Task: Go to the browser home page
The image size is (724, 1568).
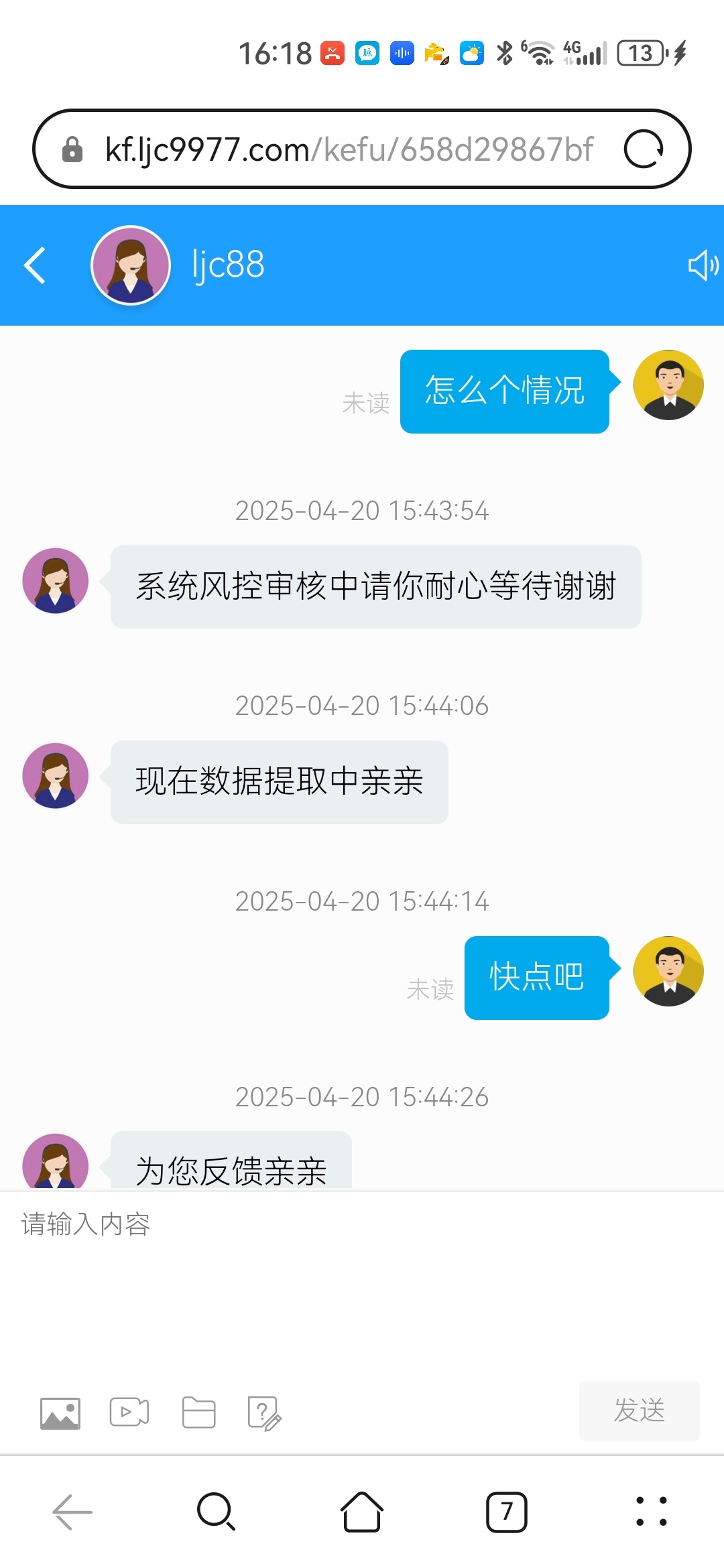Action: (362, 1512)
